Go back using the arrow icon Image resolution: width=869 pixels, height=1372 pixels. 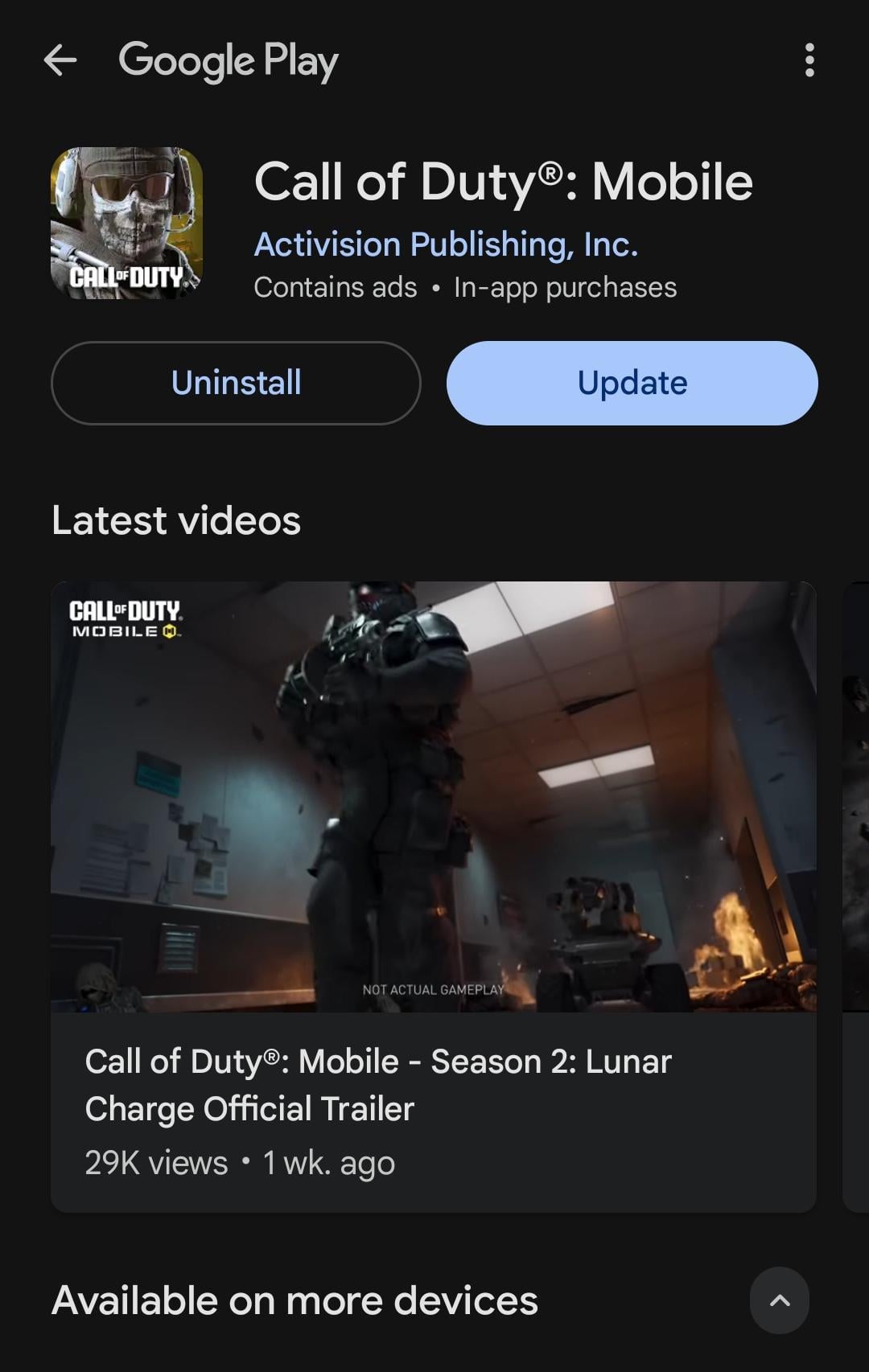(60, 60)
